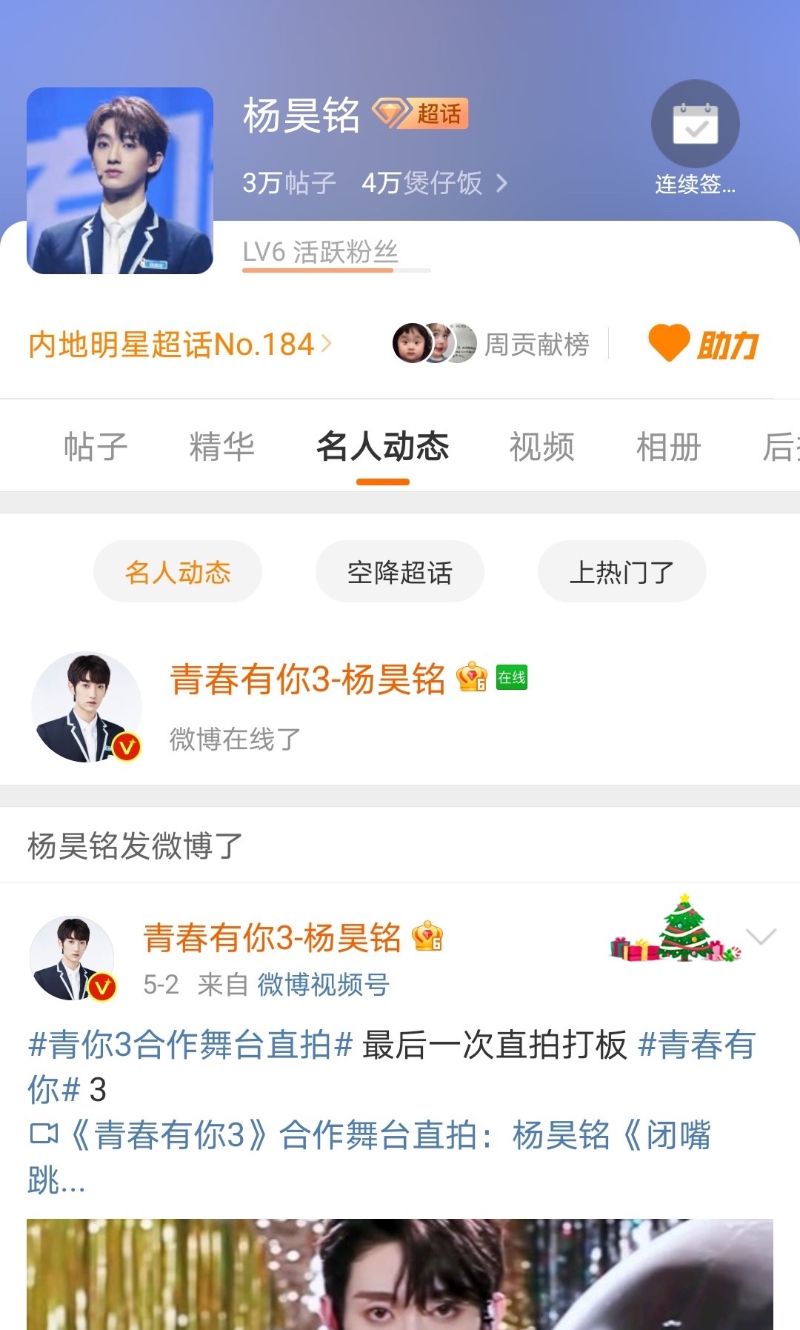Open the post's video thumbnail
The height and width of the screenshot is (1330, 800).
400,1274
